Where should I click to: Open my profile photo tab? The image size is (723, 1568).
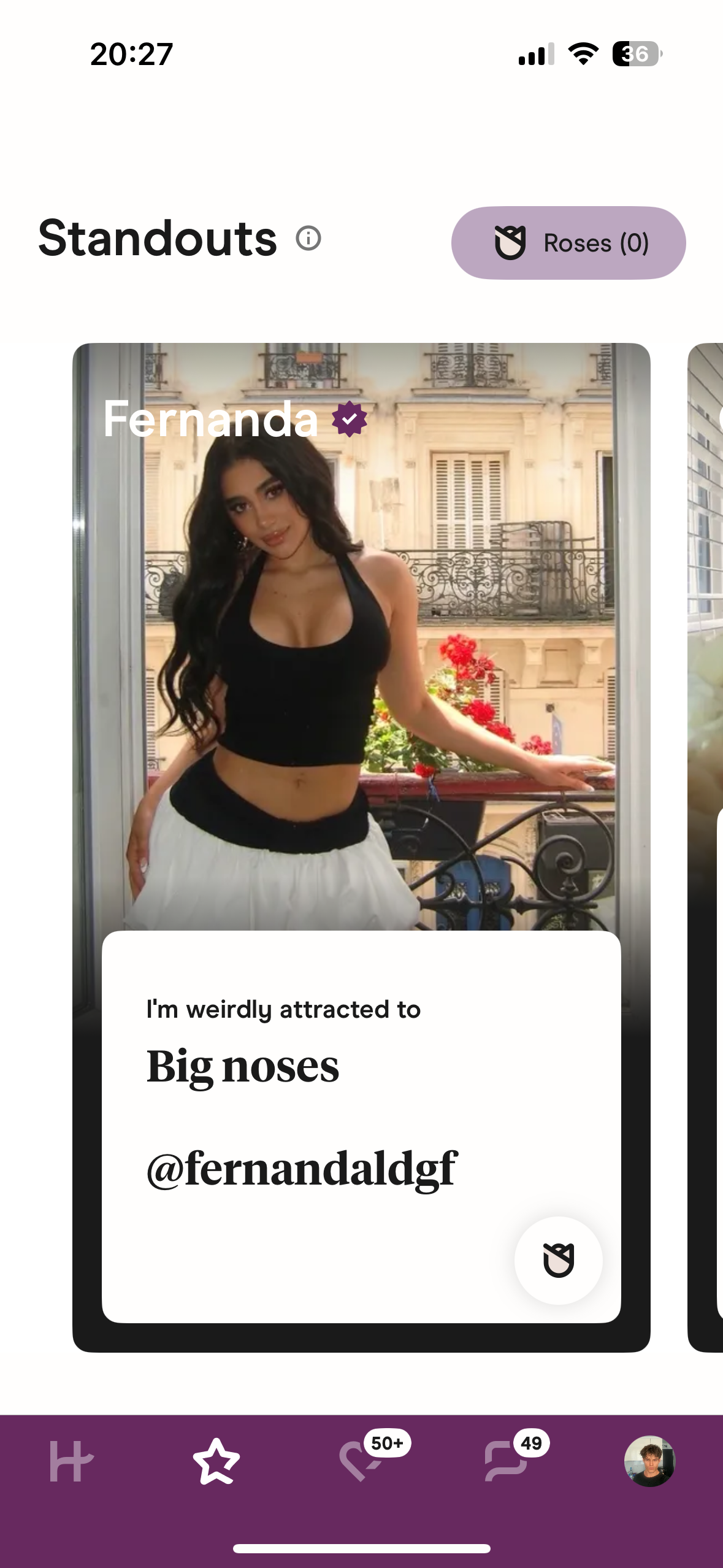649,1461
